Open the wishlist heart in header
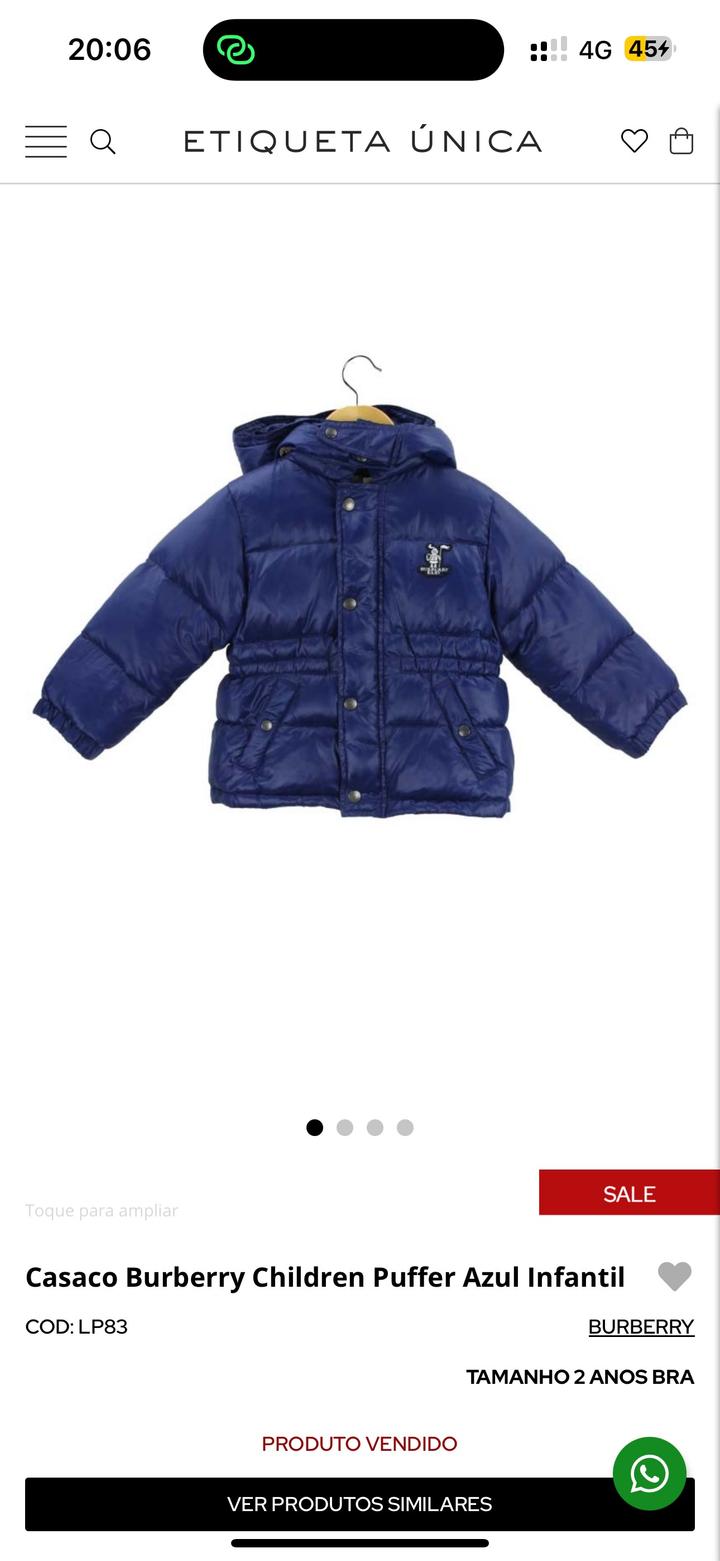720x1561 pixels. 634,141
